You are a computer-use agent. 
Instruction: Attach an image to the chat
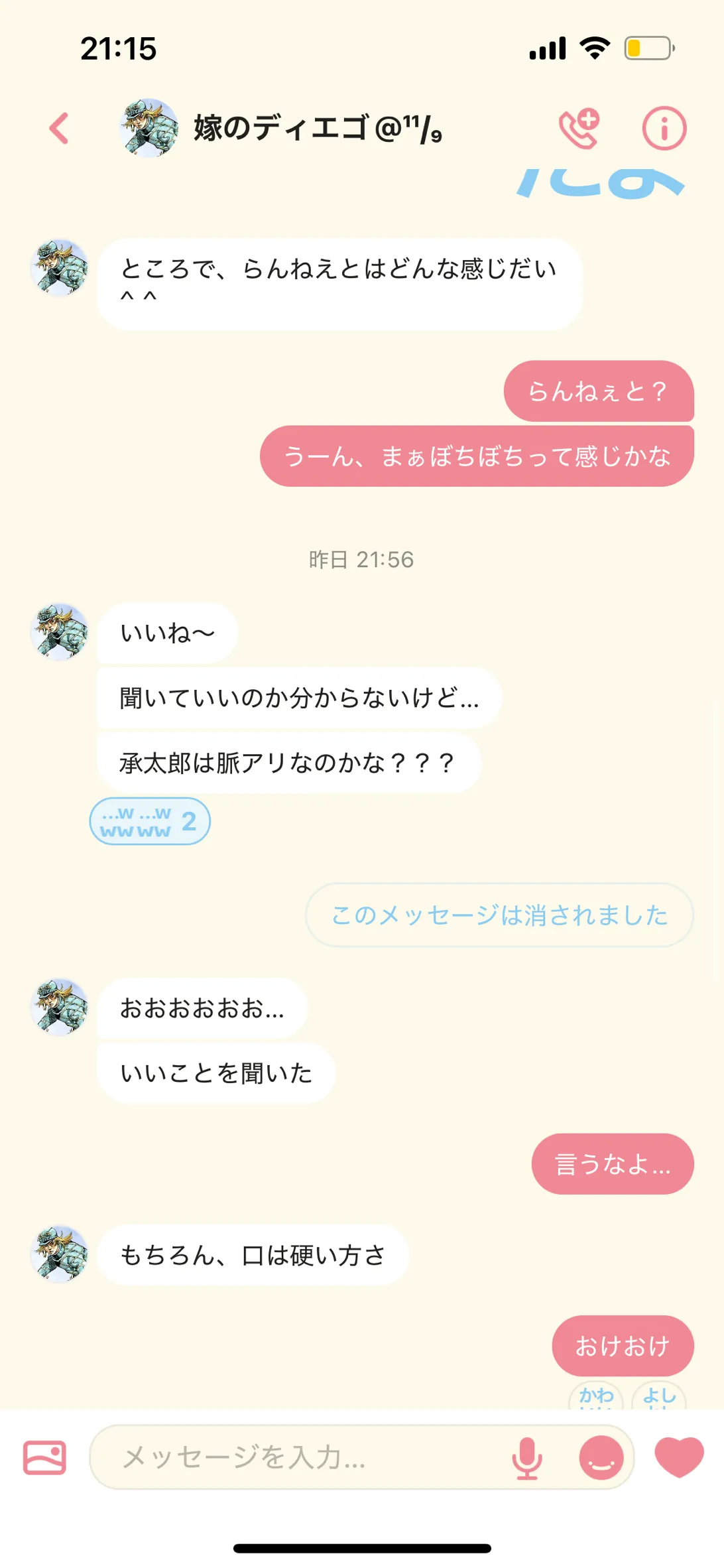point(44,1457)
